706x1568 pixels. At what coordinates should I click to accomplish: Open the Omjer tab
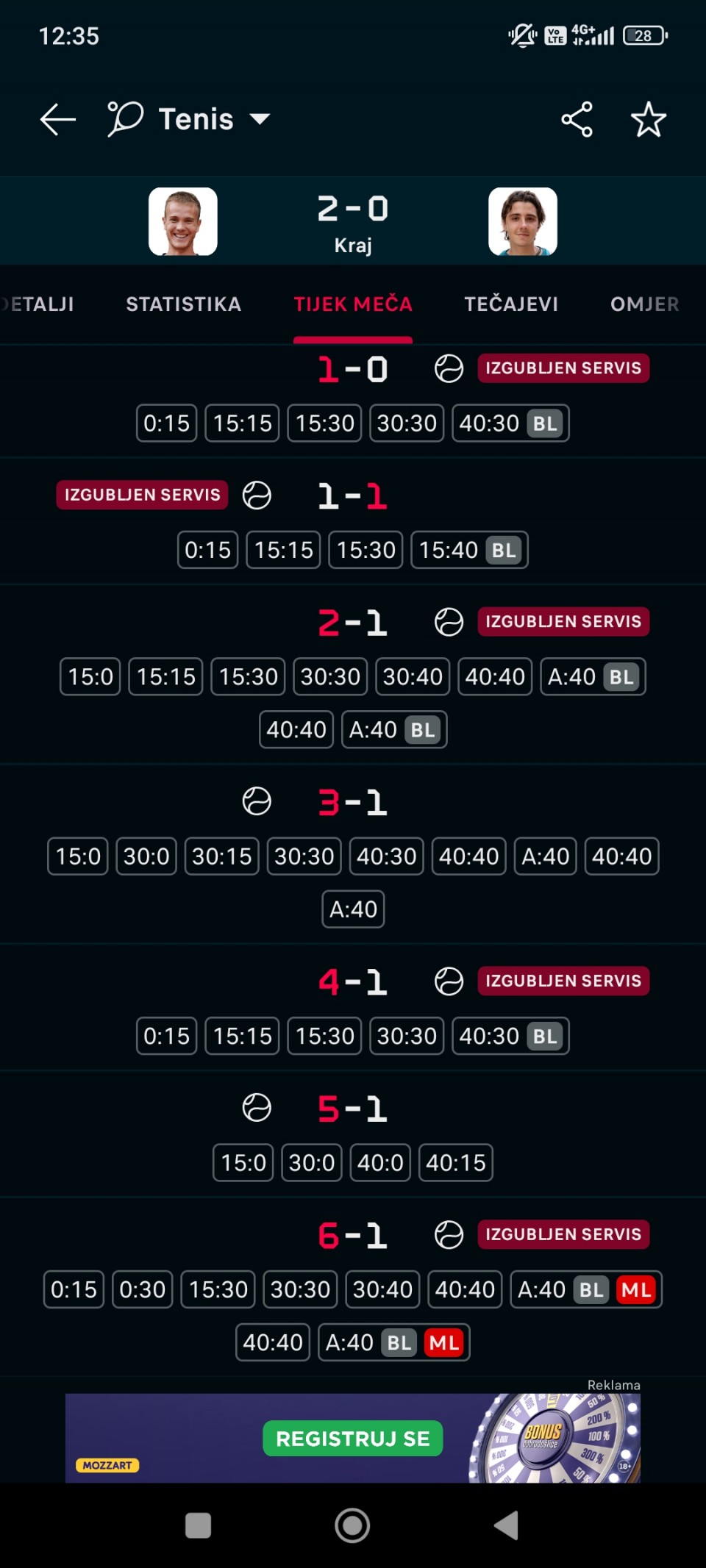pos(644,304)
